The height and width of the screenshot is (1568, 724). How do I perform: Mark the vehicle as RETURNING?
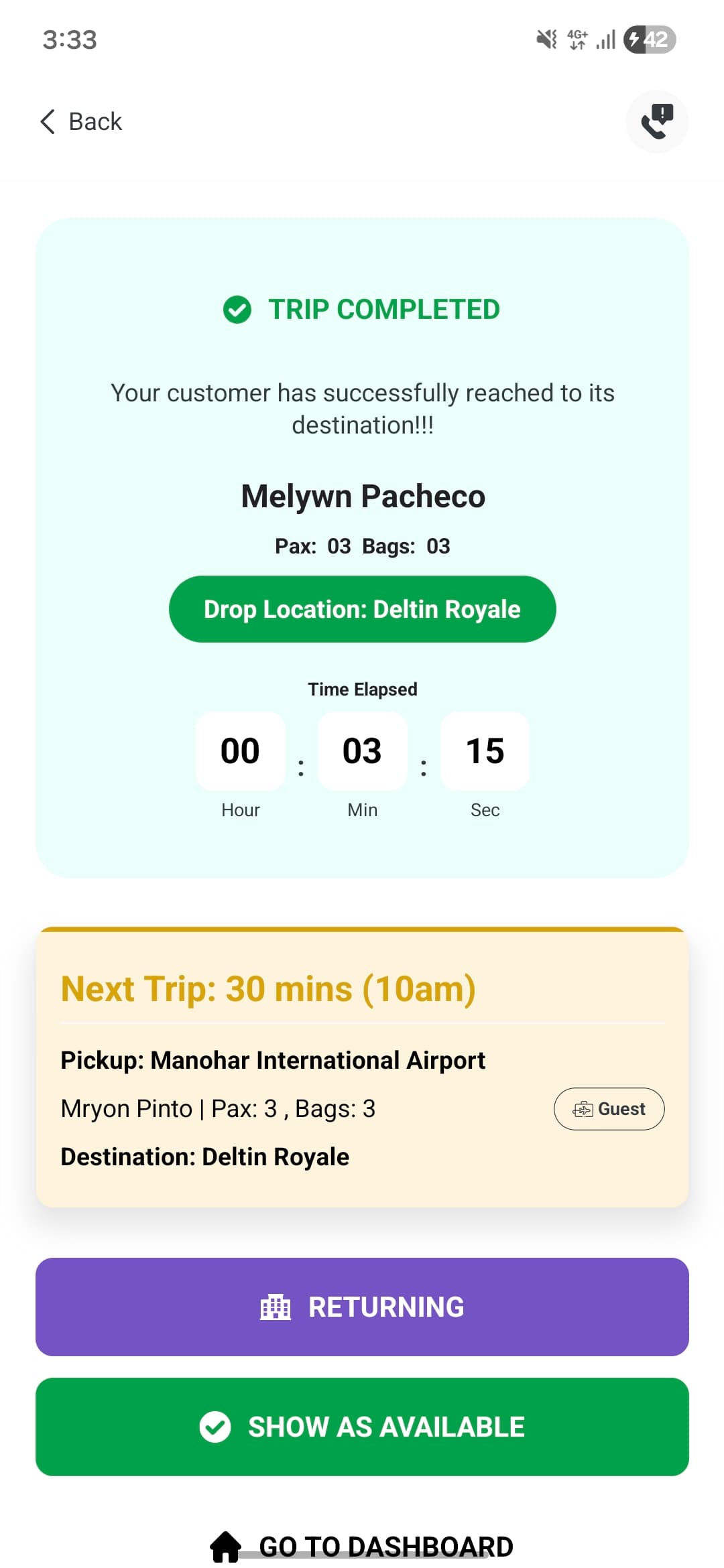point(362,1305)
